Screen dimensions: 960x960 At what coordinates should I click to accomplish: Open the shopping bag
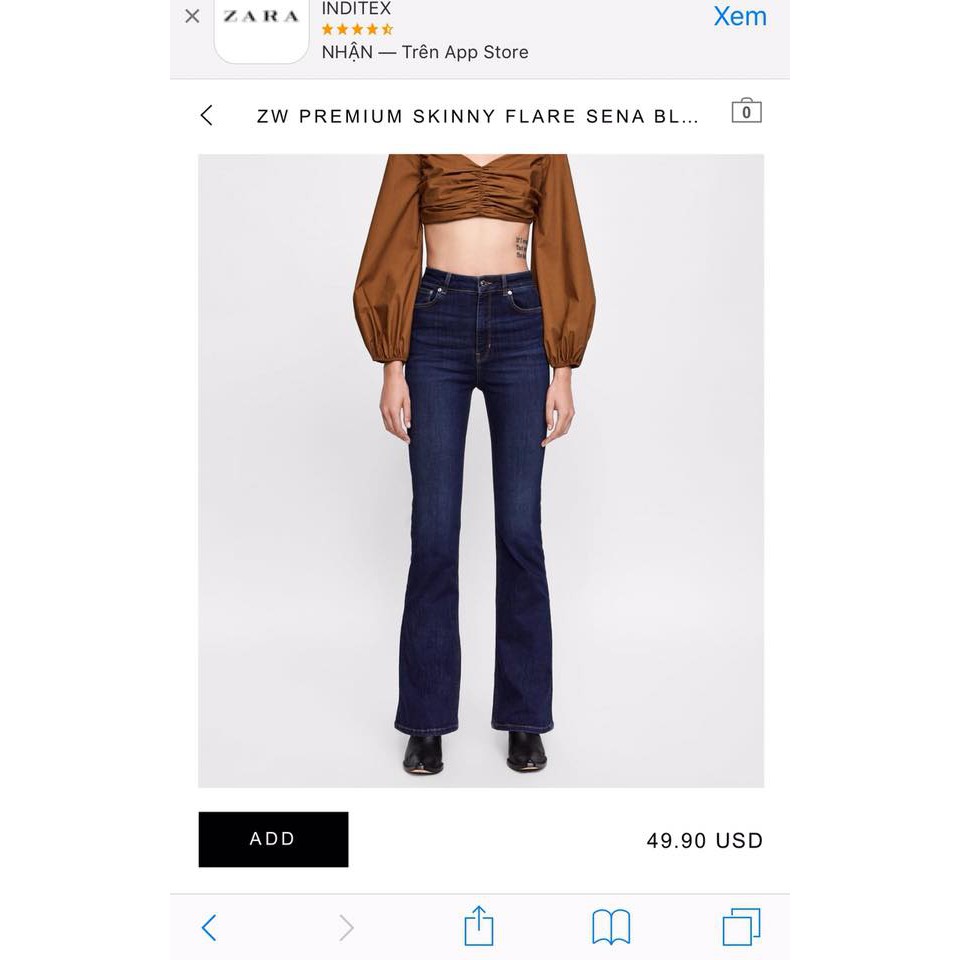coord(746,111)
